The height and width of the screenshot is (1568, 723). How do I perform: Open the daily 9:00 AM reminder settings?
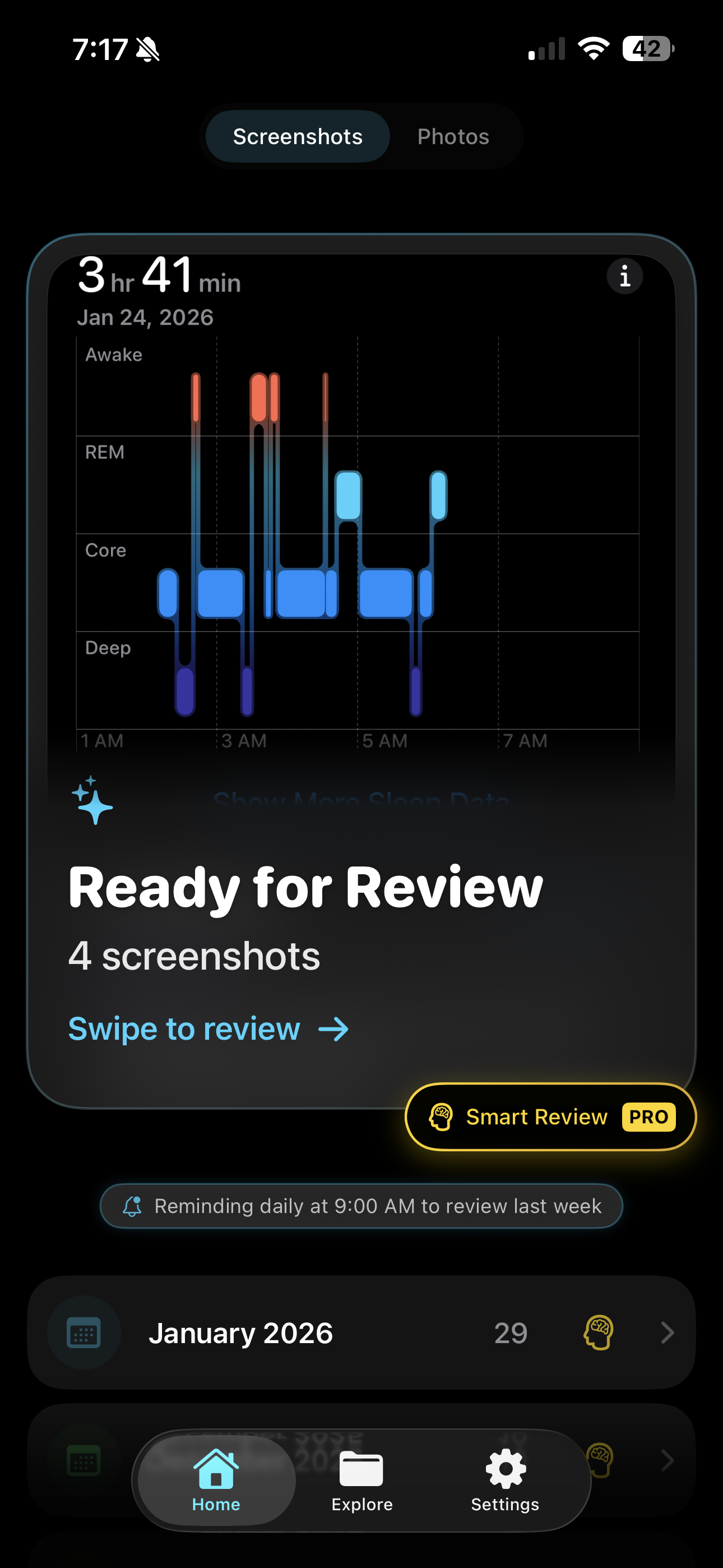[x=361, y=1206]
